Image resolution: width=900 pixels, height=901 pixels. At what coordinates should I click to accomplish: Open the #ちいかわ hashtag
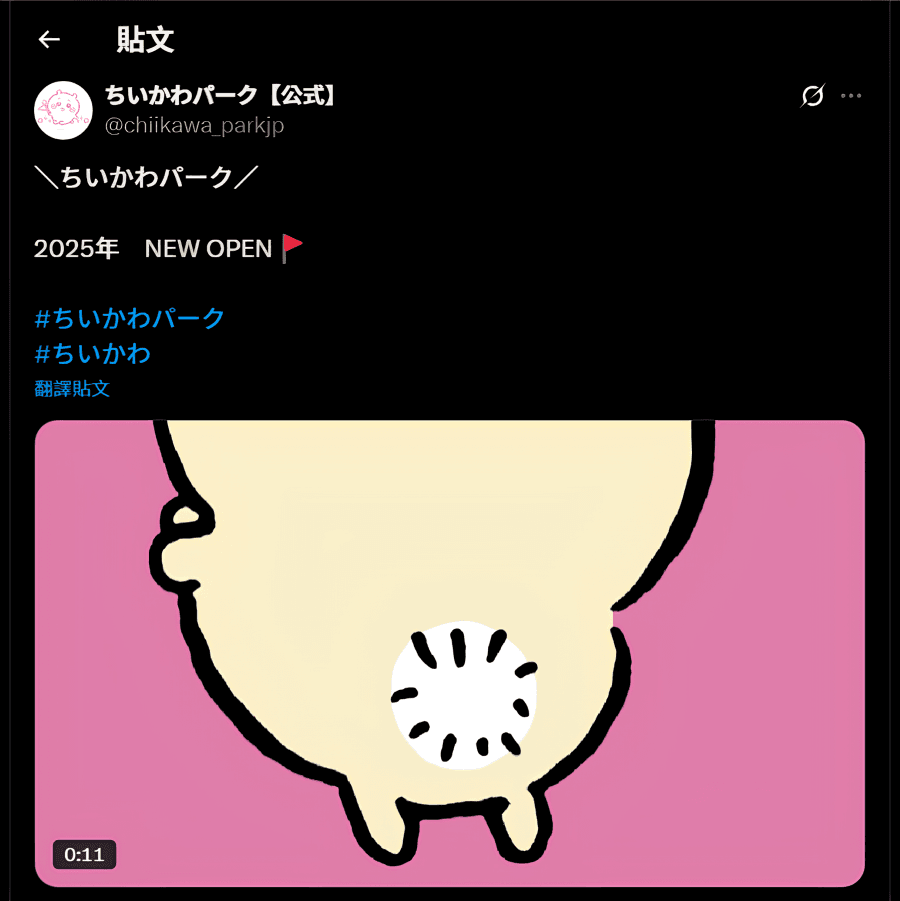coord(94,354)
